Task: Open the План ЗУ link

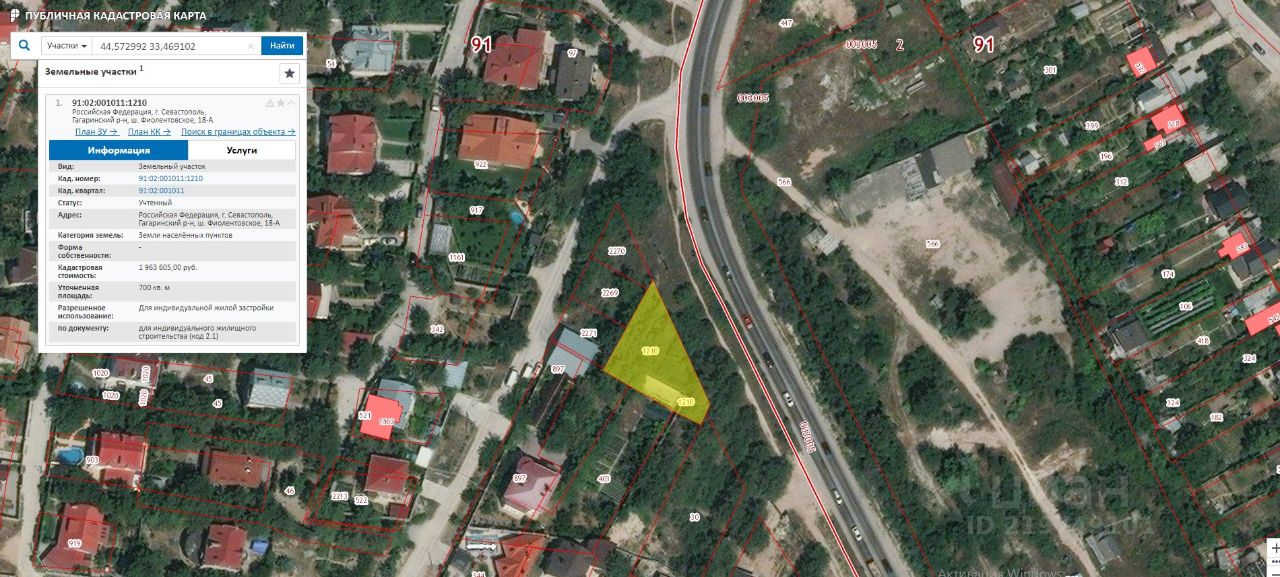Action: [x=97, y=132]
